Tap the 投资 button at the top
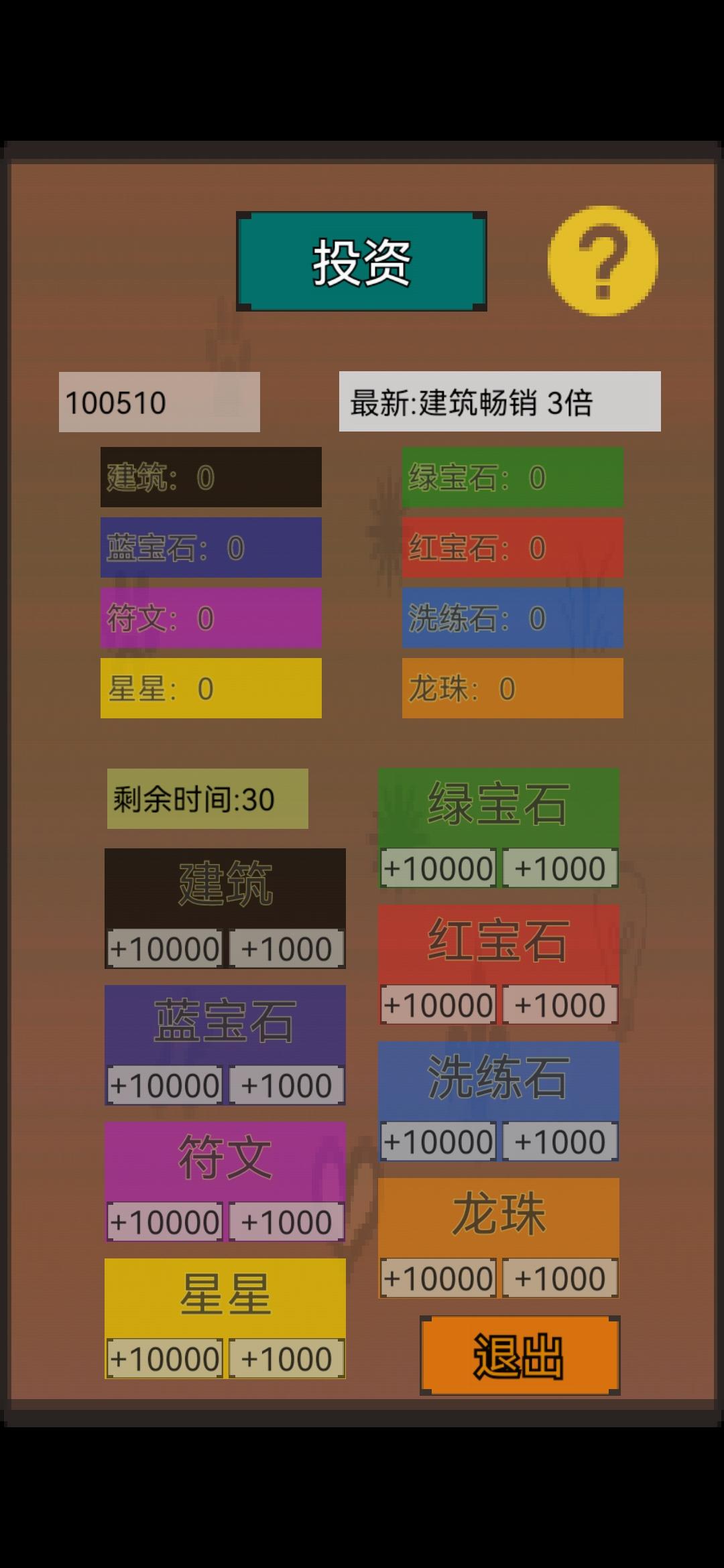 [x=361, y=261]
